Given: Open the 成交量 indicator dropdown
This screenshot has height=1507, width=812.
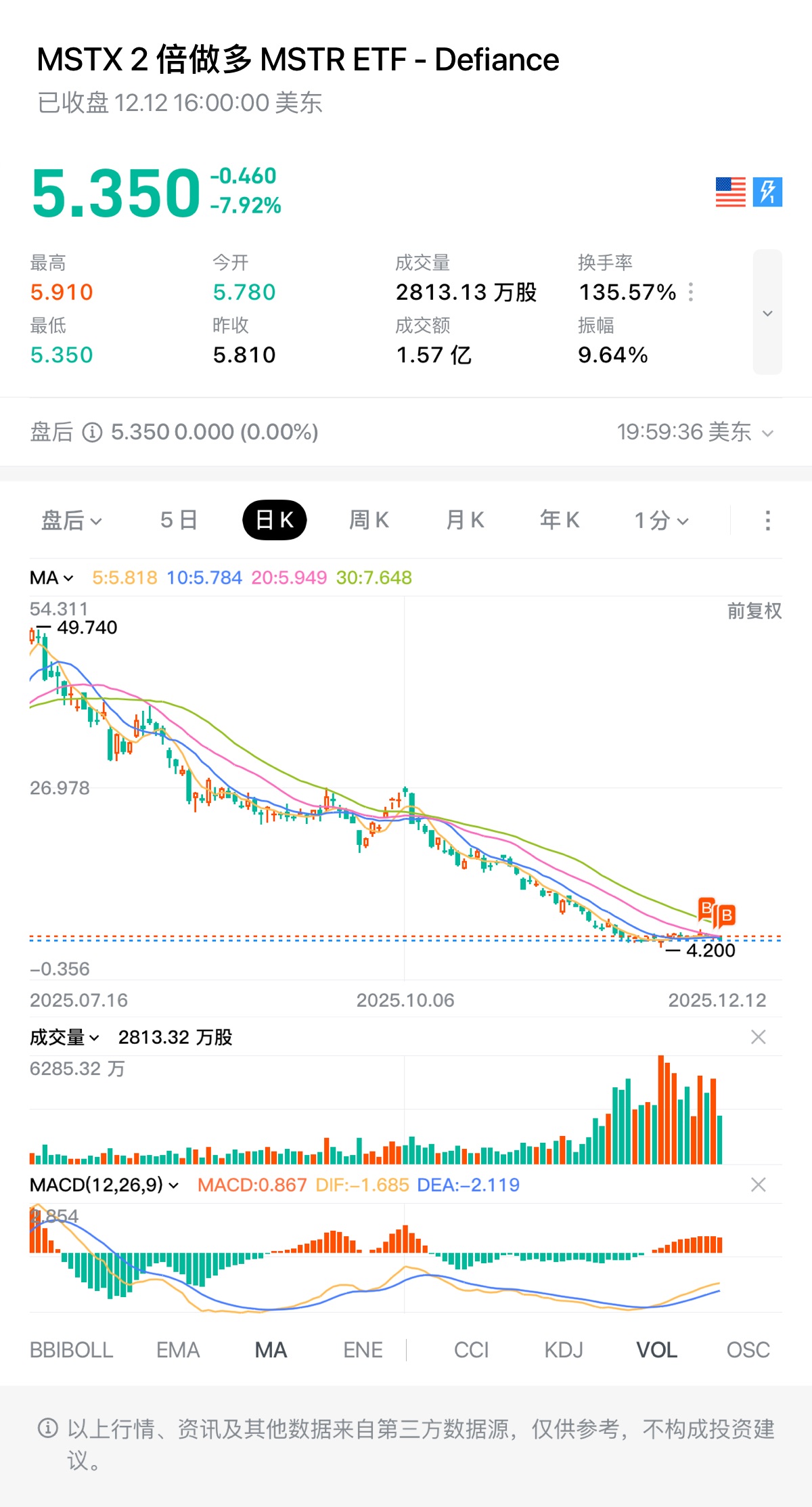Looking at the screenshot, I should 64,1037.
